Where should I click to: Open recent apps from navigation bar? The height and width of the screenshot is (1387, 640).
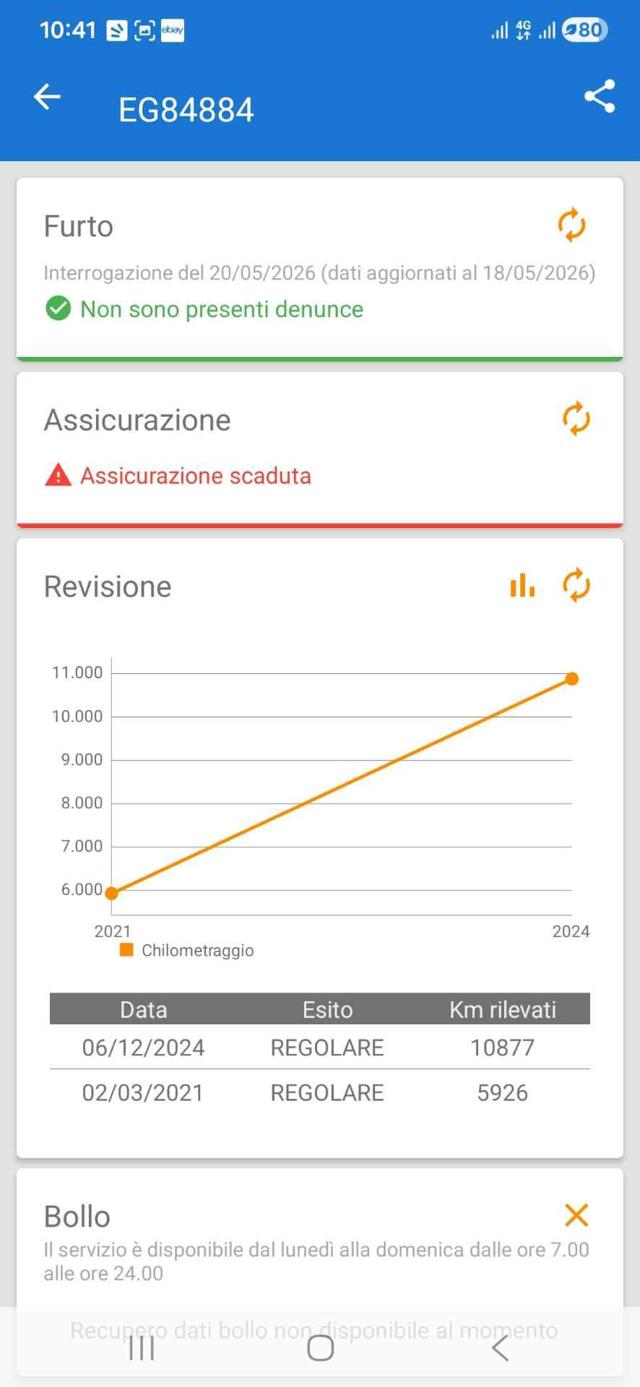click(142, 1348)
